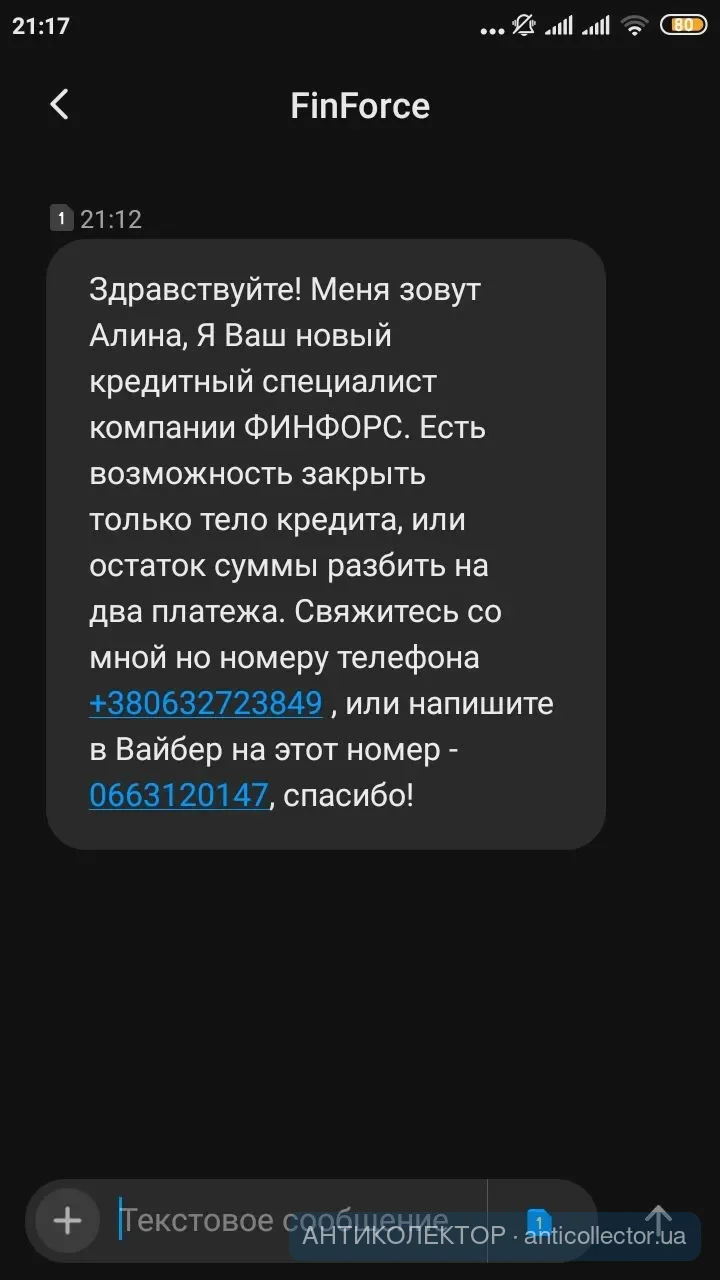
Task: Tap the SIM 1 selector icon
Action: click(539, 1221)
